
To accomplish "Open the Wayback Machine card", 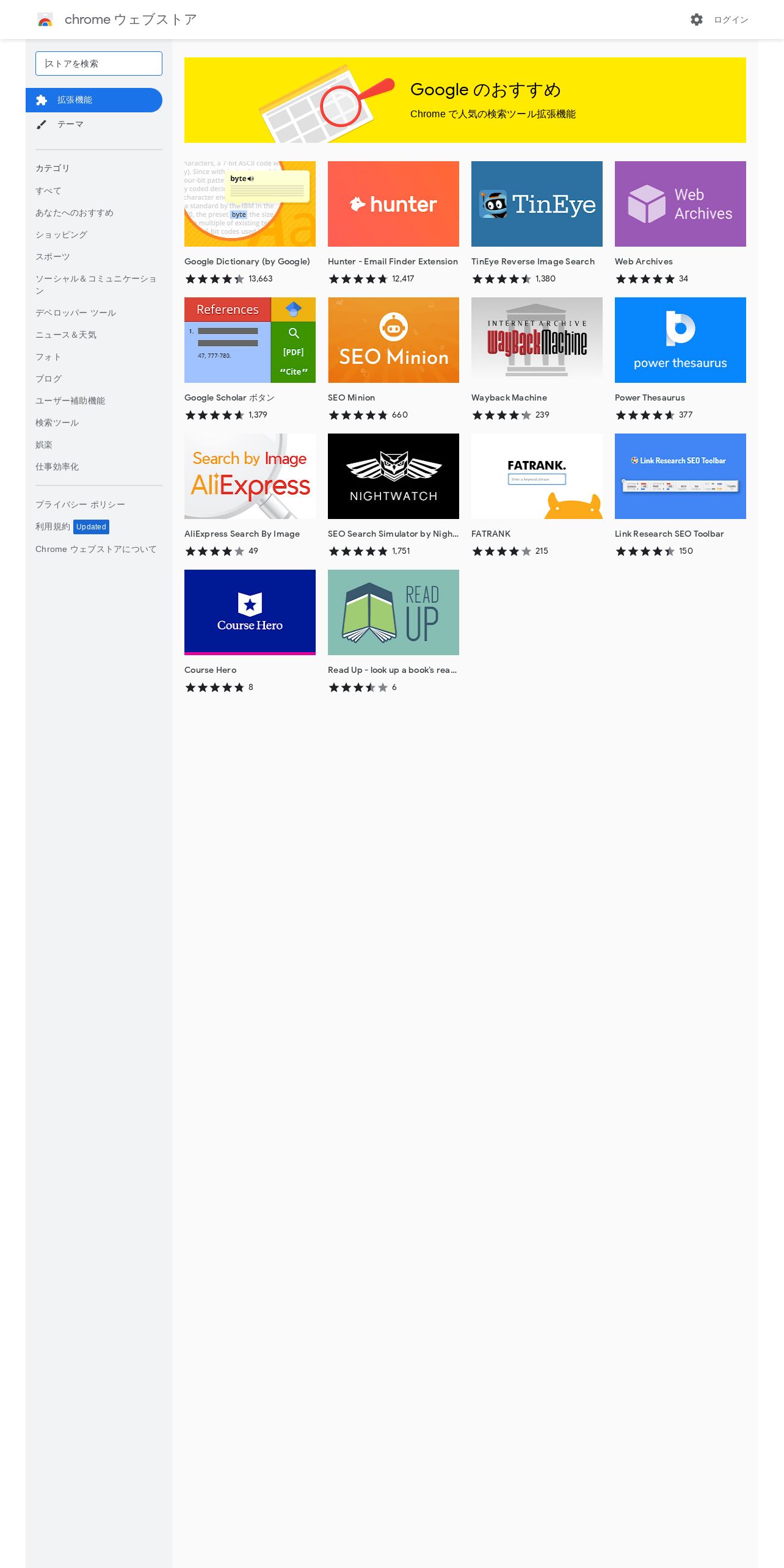I will coord(537,359).
